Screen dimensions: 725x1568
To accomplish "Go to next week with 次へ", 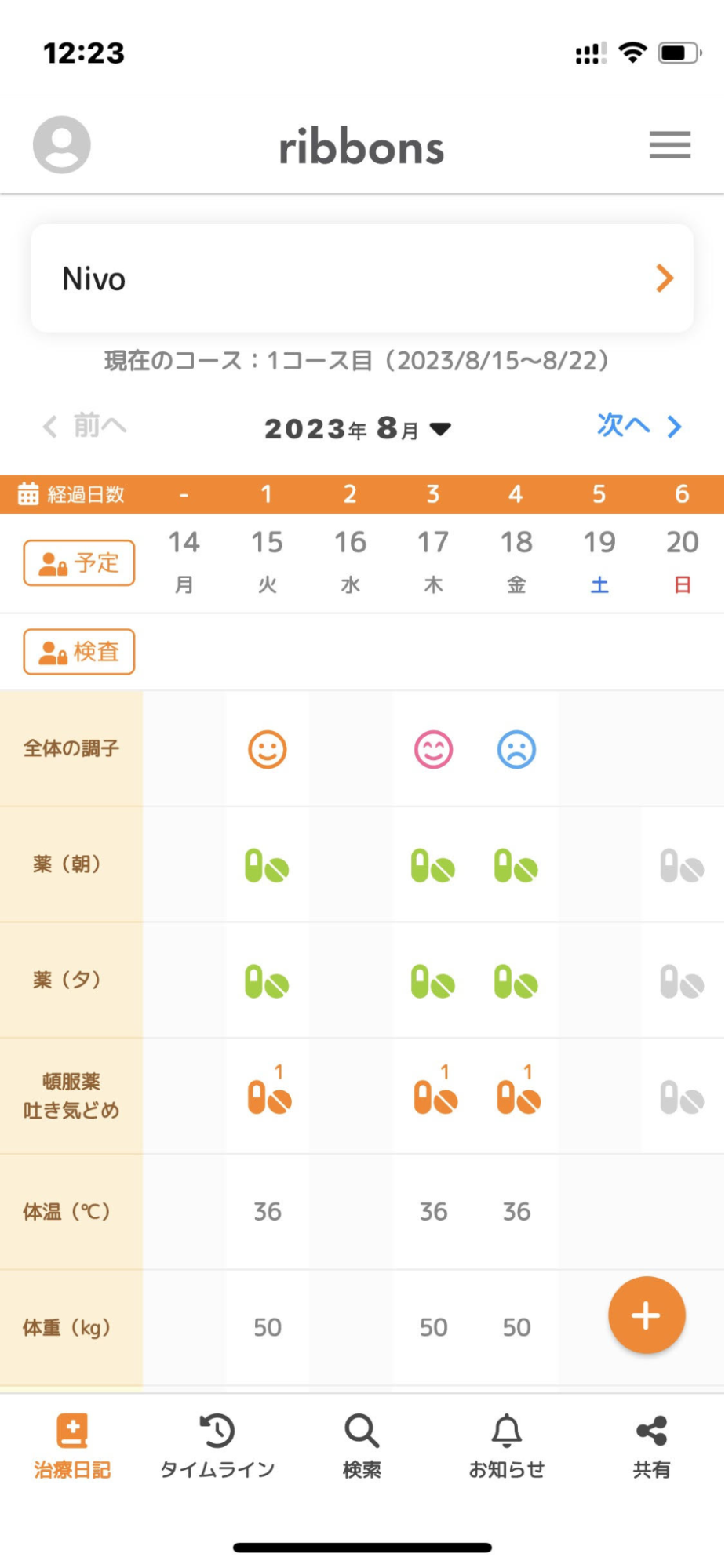I will coord(639,426).
